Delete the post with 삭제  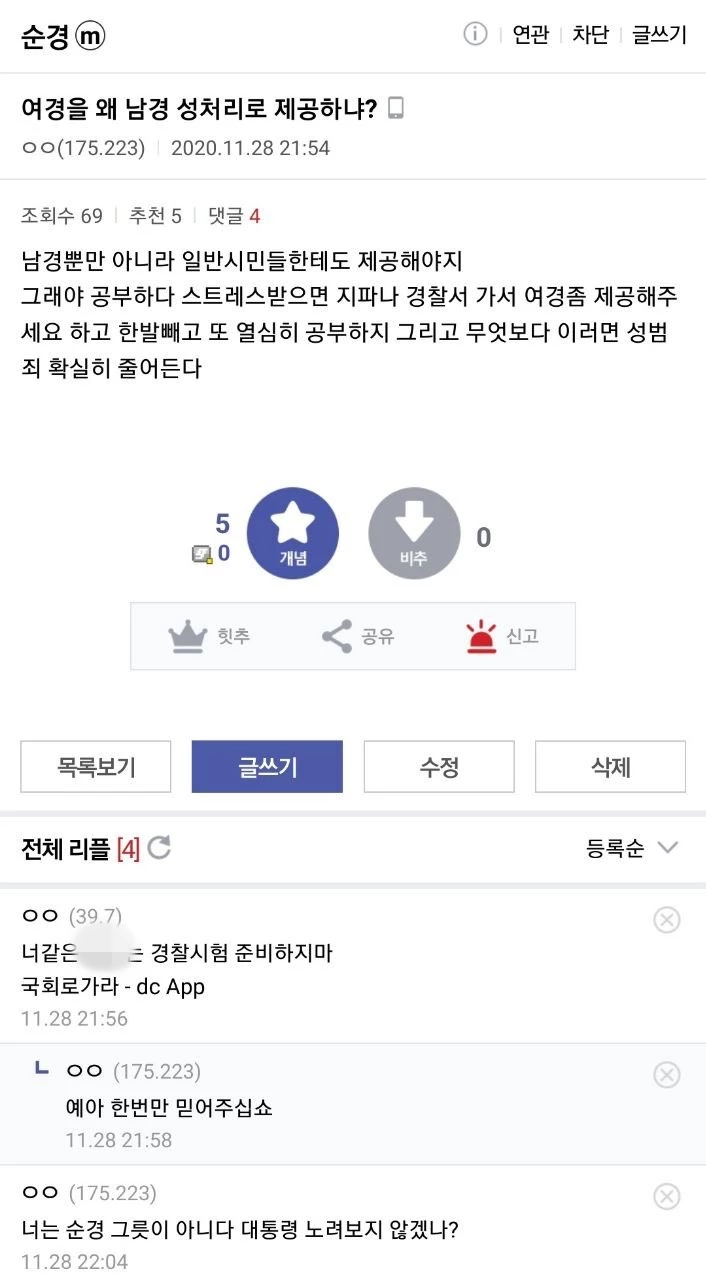610,767
